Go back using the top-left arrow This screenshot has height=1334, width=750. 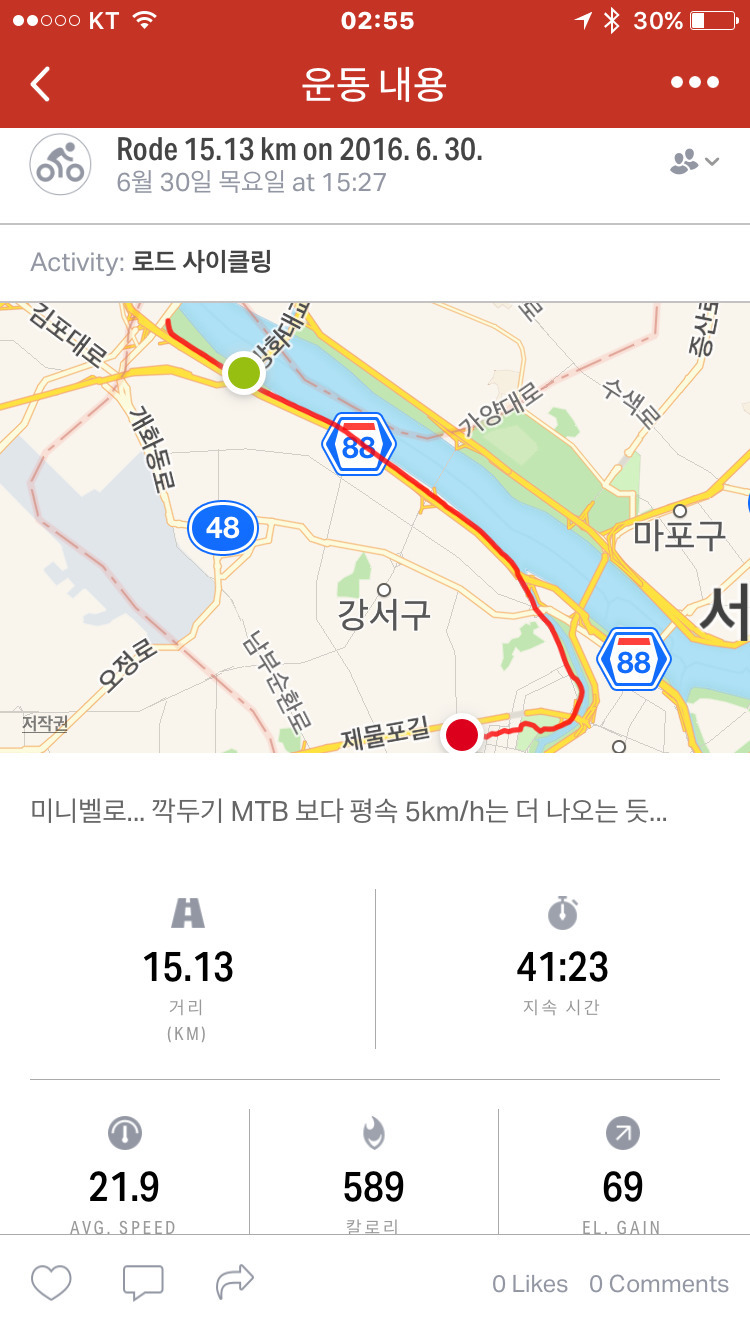pos(40,84)
